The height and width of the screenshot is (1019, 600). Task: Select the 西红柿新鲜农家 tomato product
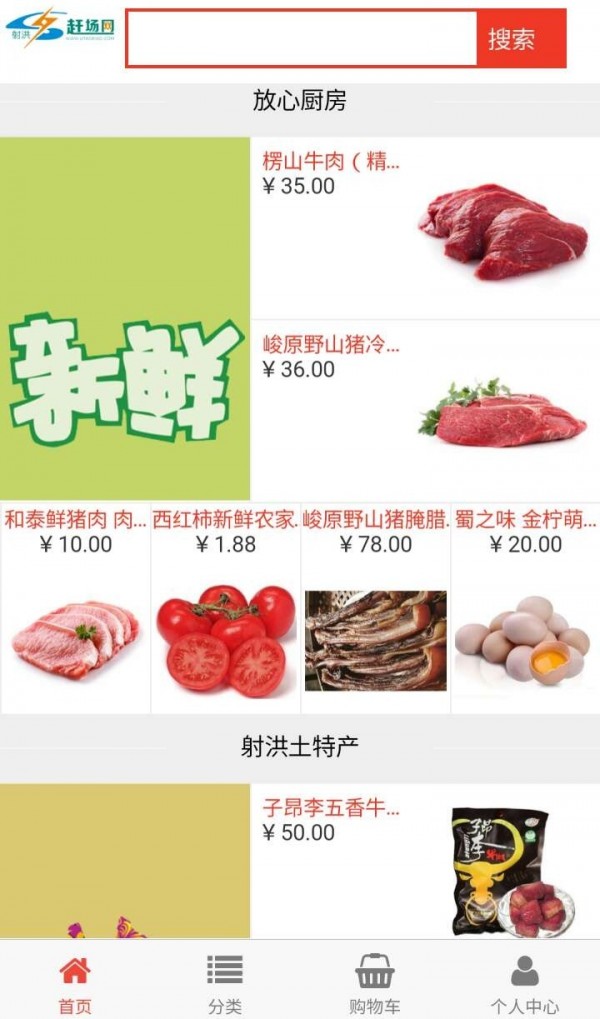[x=225, y=608]
